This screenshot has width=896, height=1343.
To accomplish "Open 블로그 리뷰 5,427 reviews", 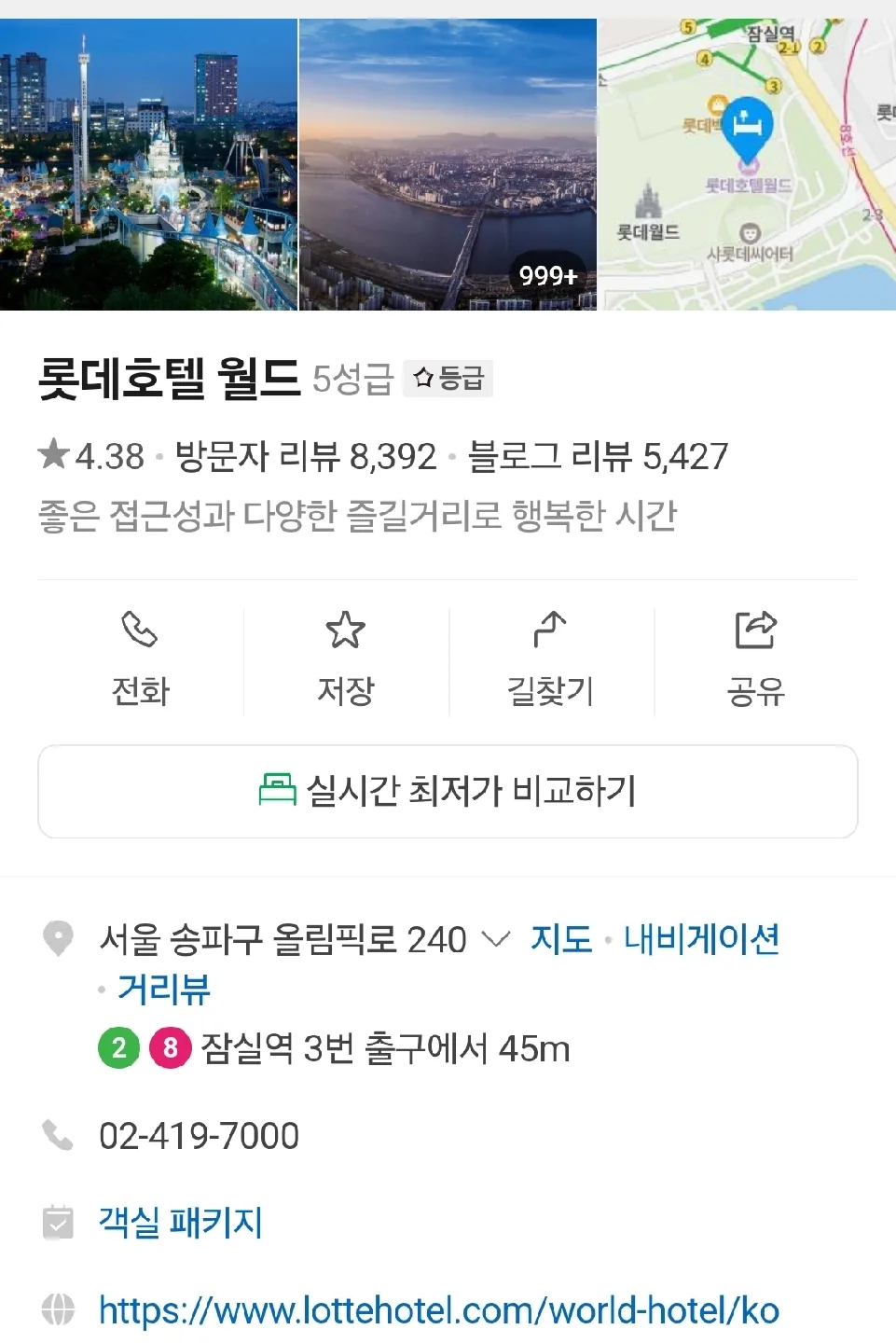I will click(x=598, y=456).
